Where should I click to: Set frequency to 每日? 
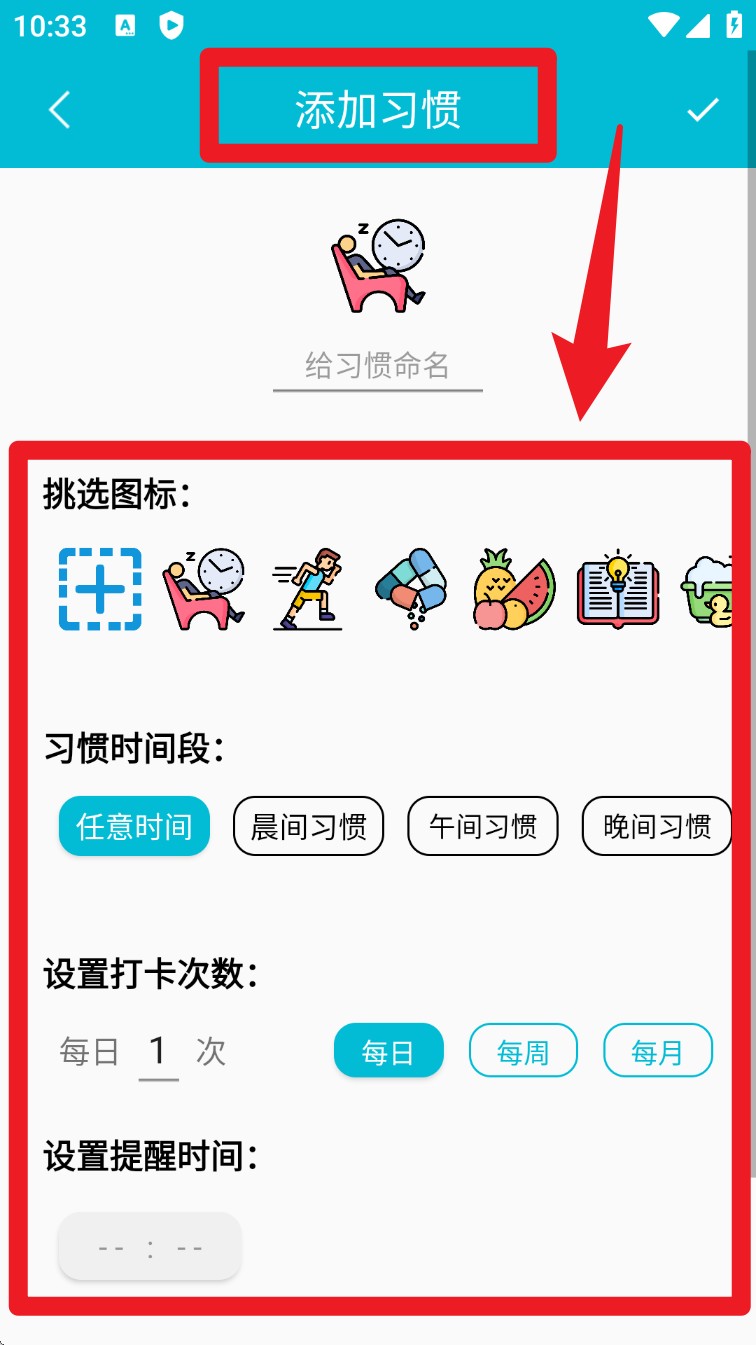coord(388,1050)
